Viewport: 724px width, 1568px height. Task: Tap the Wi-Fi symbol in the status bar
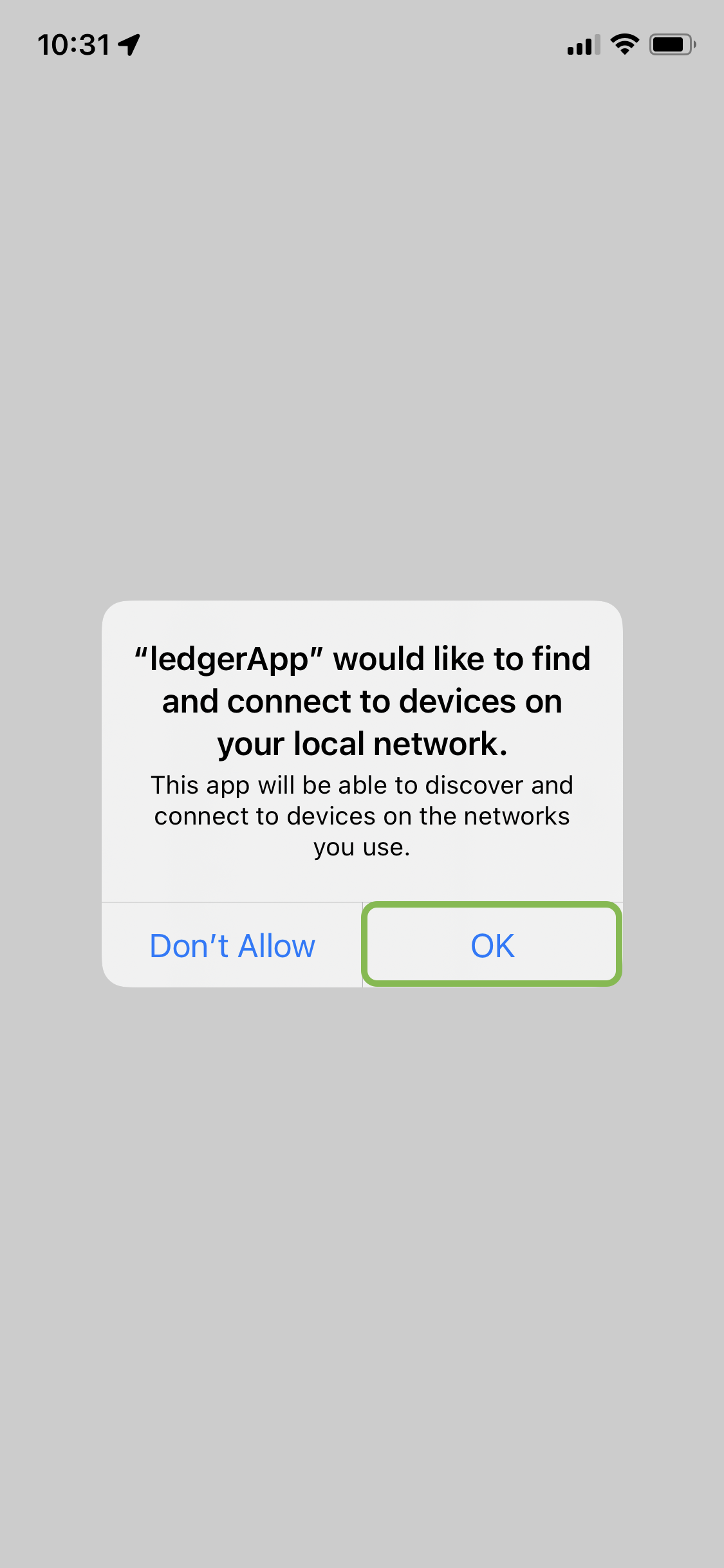pos(622,44)
